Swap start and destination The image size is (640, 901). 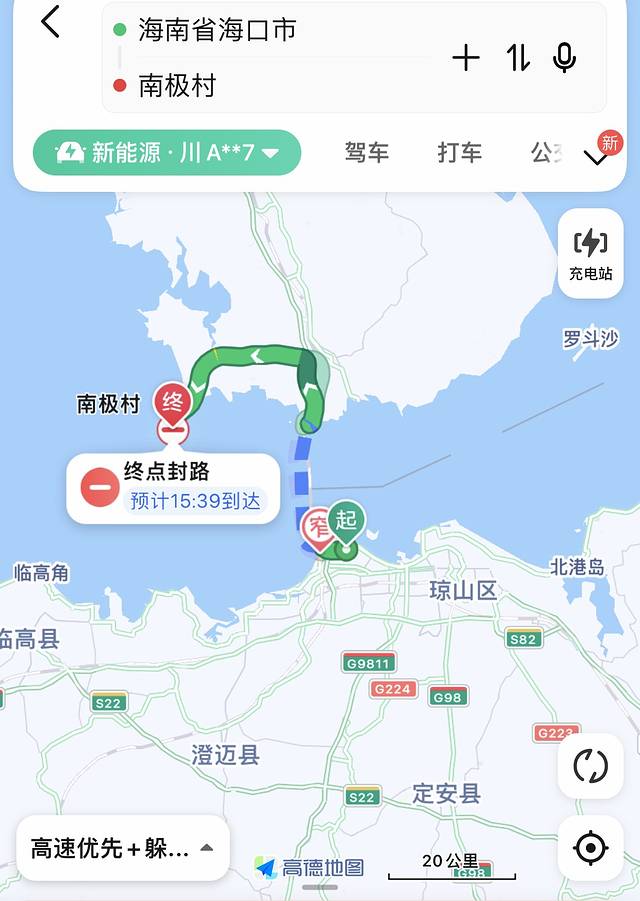click(517, 58)
